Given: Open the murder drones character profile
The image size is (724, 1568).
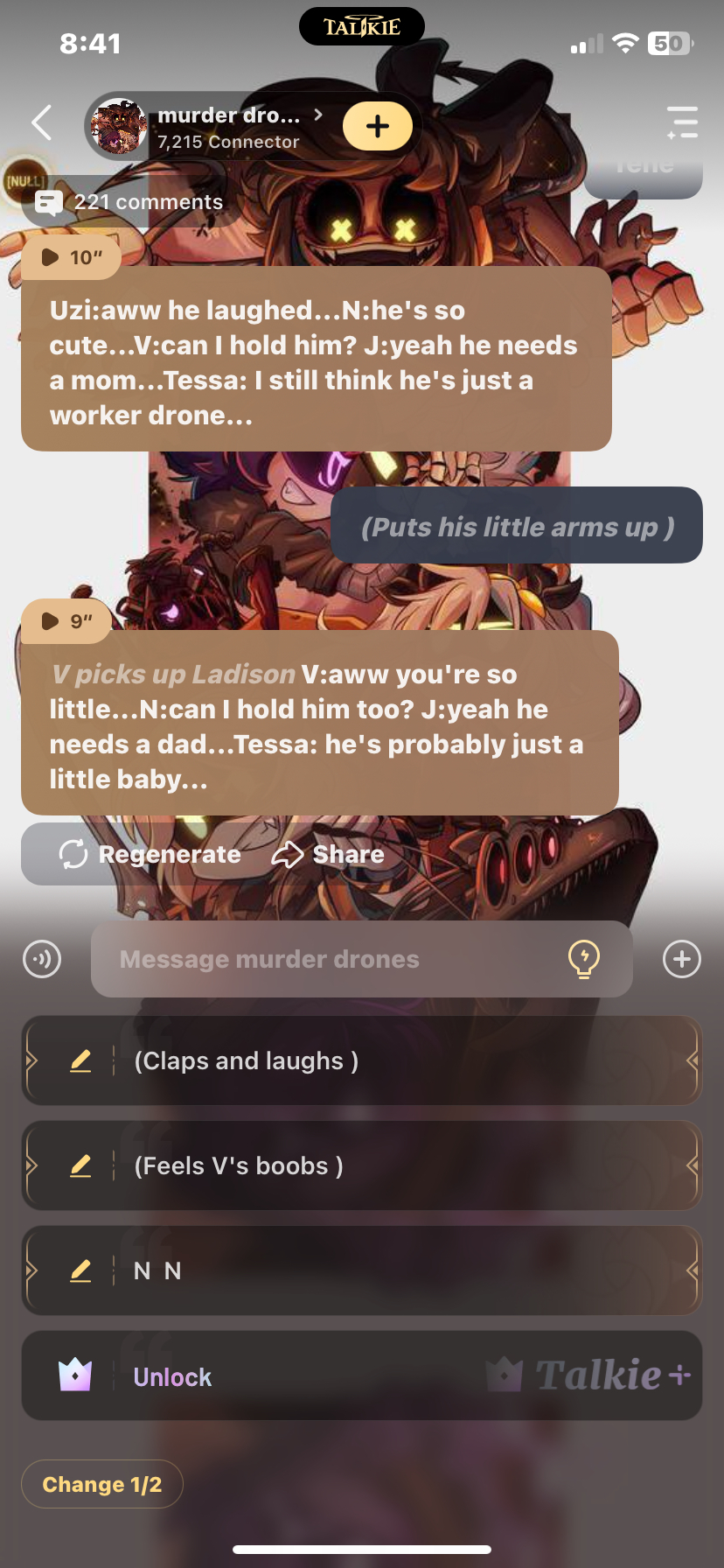Looking at the screenshot, I should coord(227,127).
